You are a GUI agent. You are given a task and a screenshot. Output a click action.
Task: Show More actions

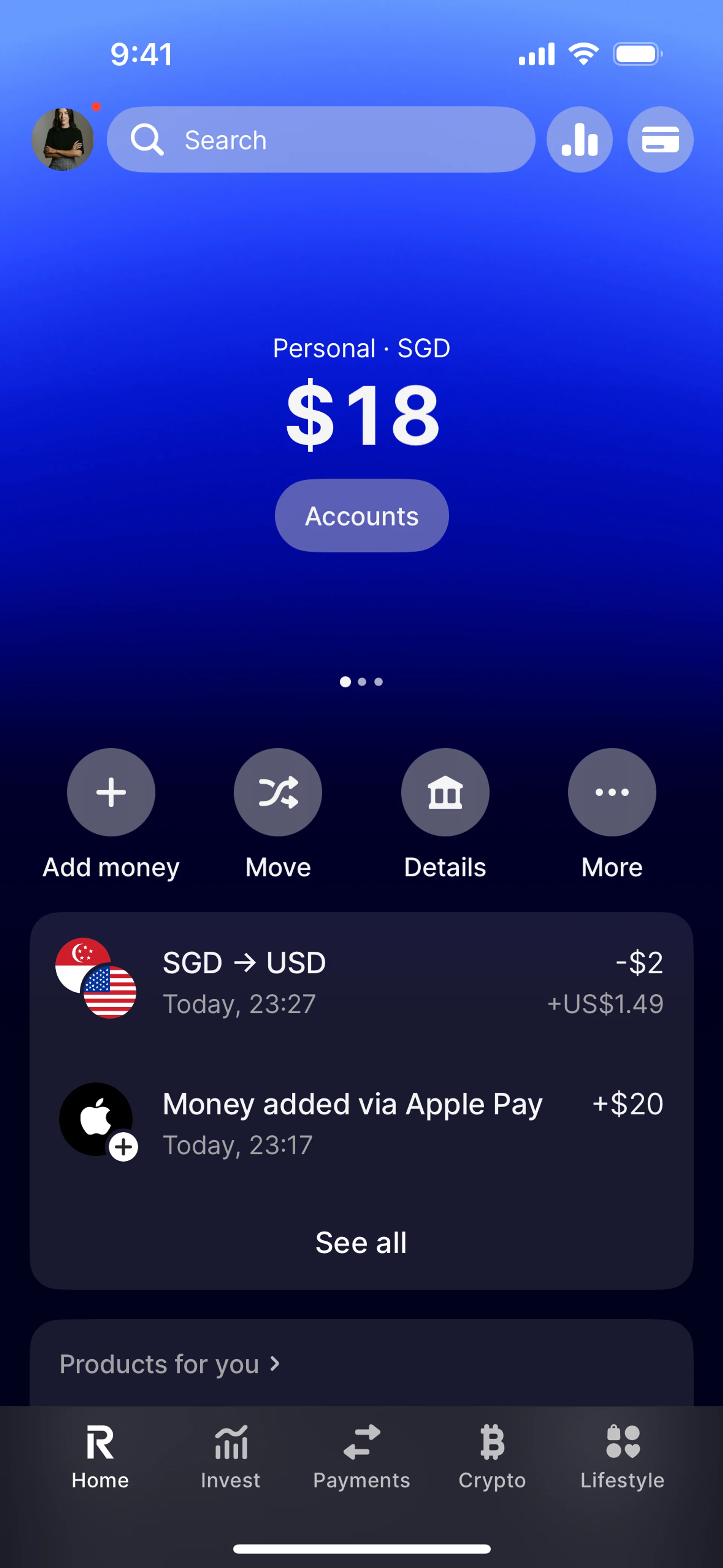coord(612,792)
